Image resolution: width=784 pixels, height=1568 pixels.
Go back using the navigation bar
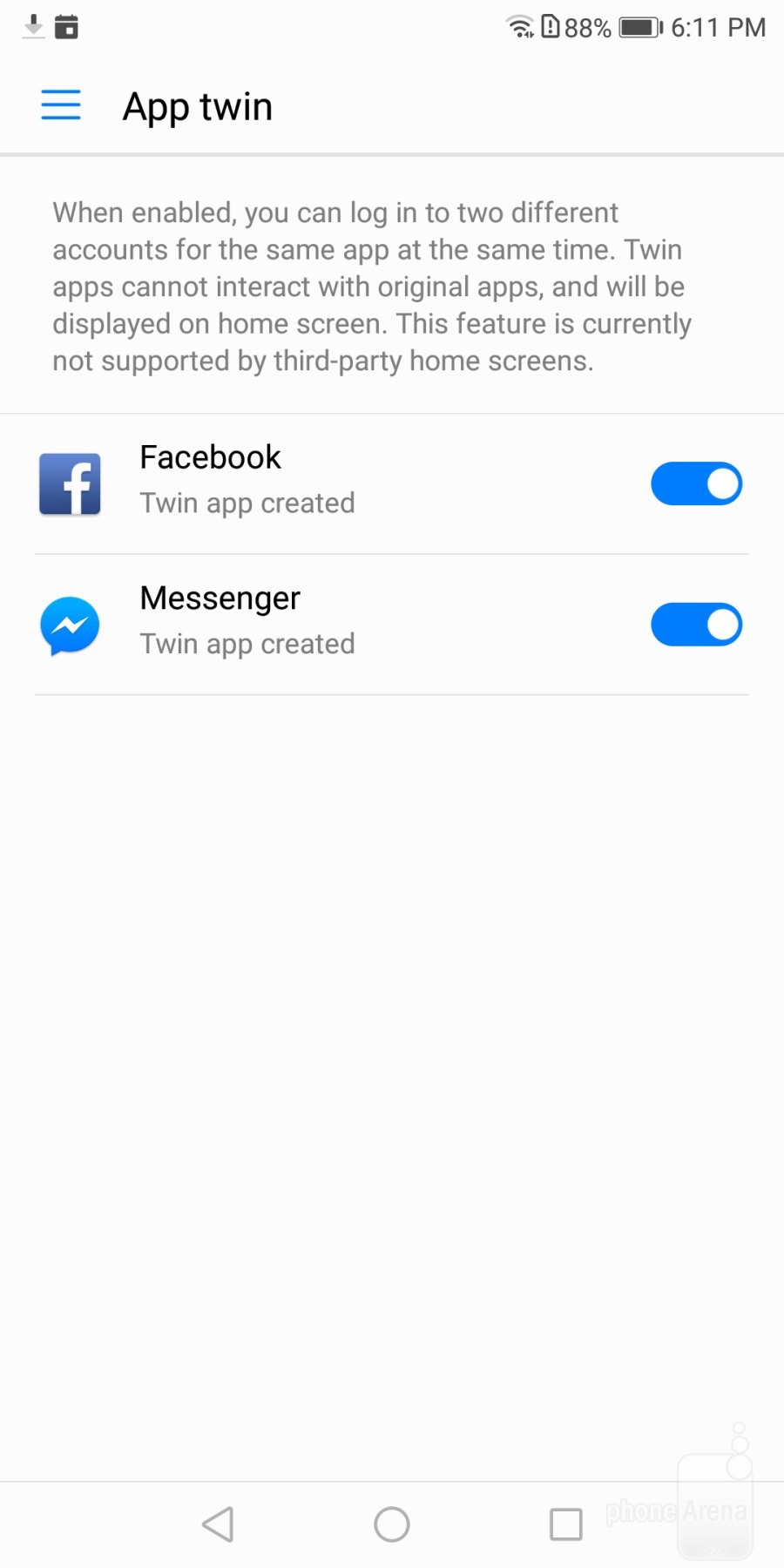(x=218, y=1524)
